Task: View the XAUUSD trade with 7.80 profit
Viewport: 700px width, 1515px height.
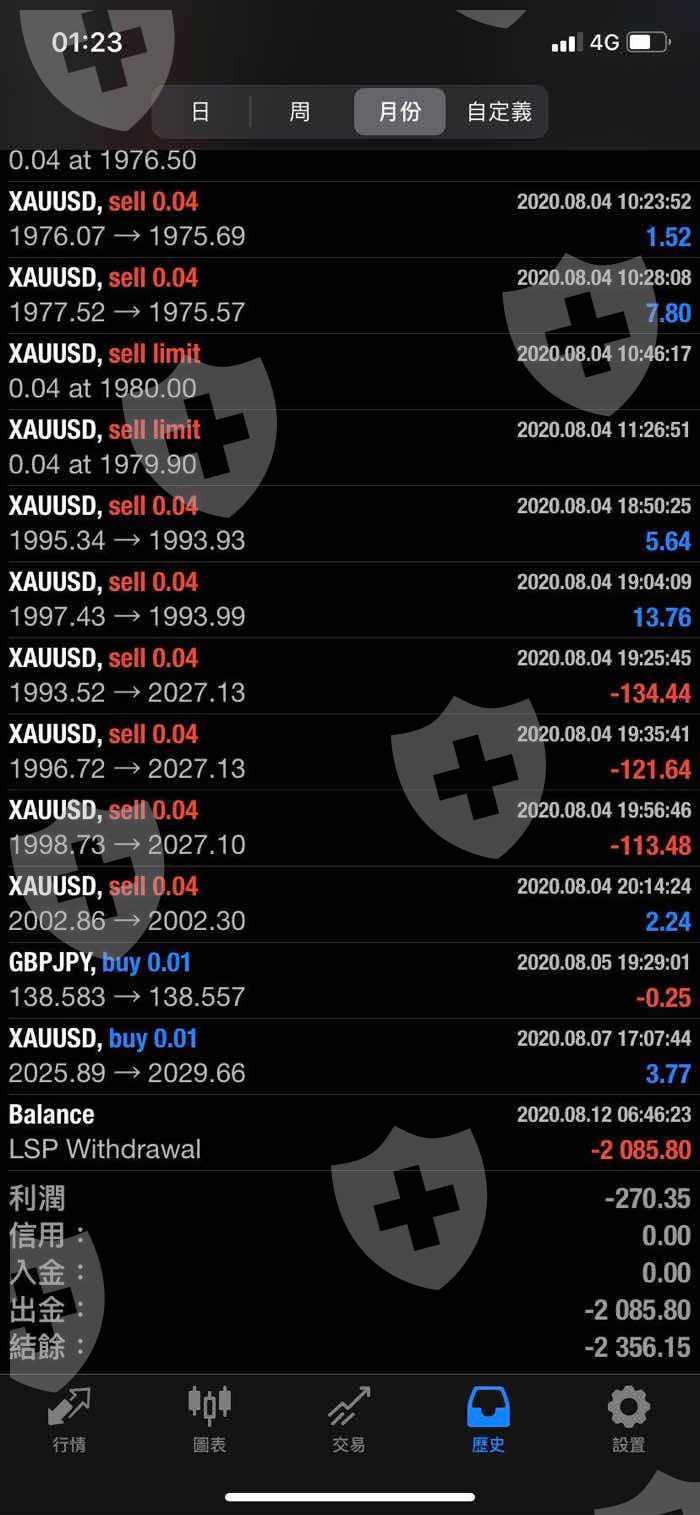Action: (350, 295)
